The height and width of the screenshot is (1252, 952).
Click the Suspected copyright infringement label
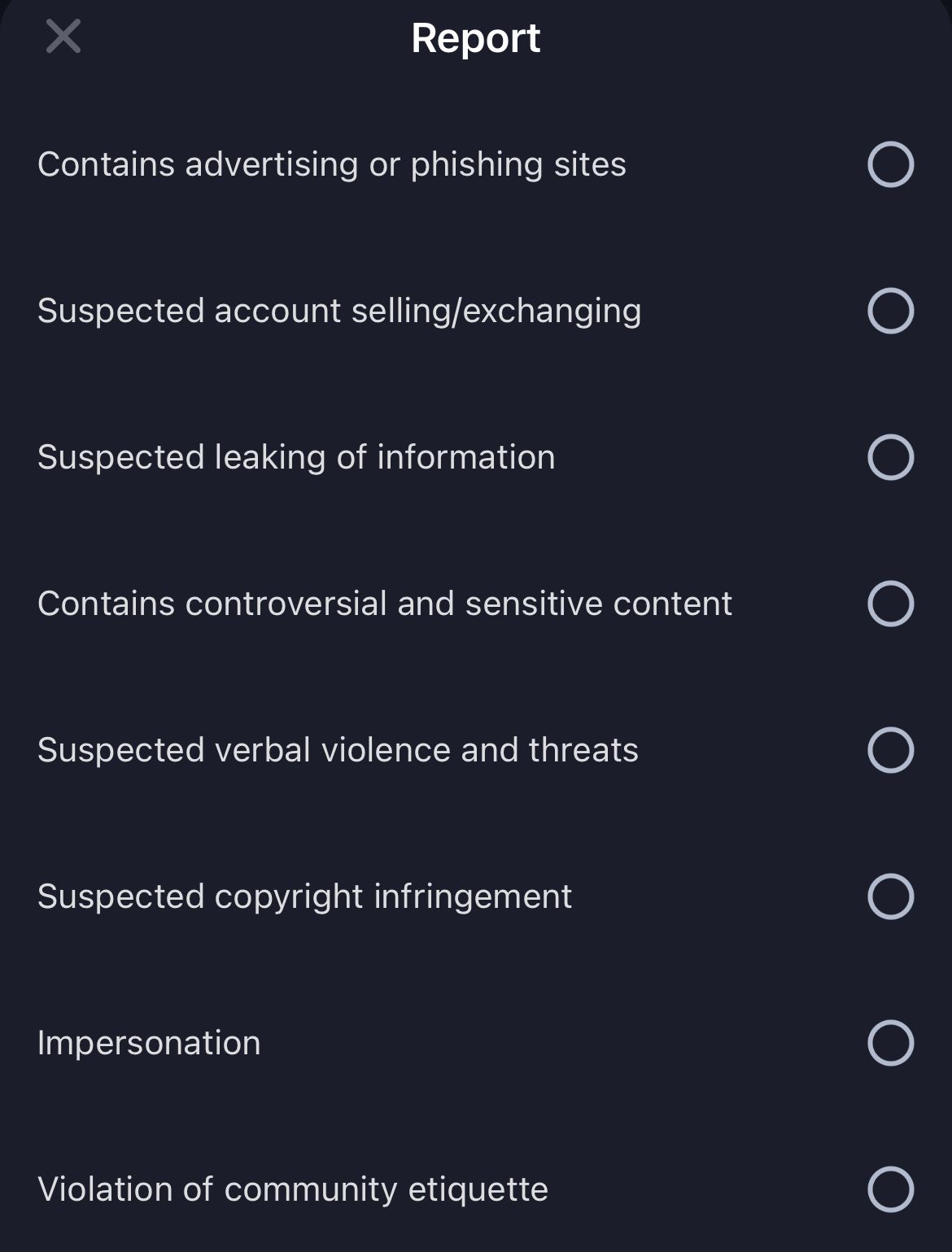[305, 896]
